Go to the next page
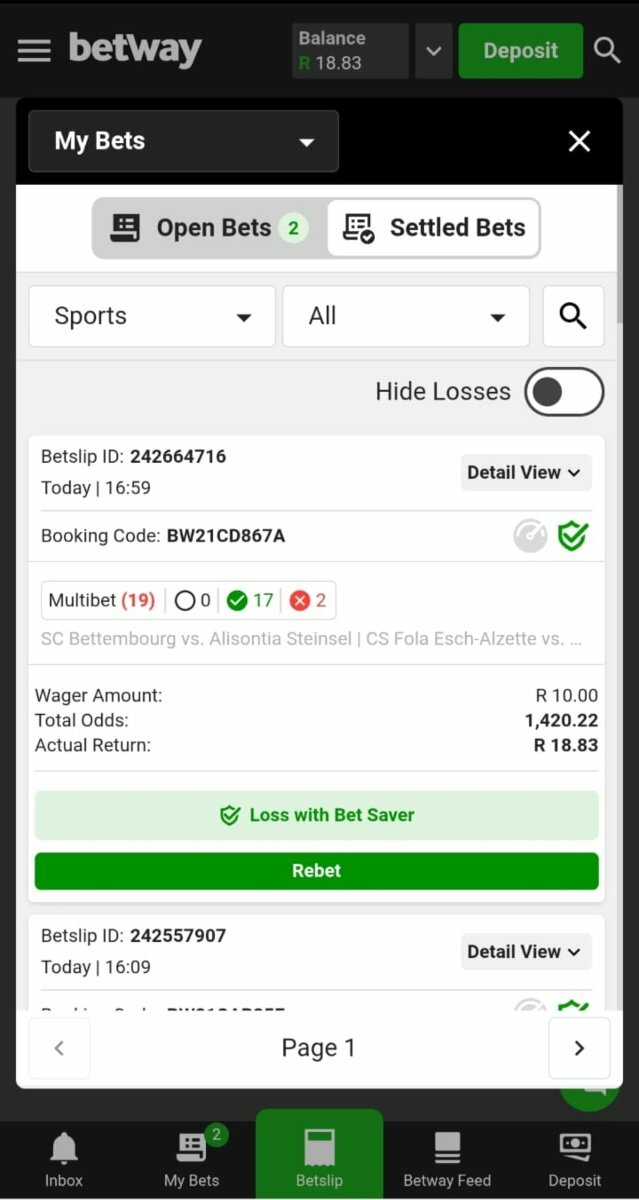 pyautogui.click(x=579, y=1048)
